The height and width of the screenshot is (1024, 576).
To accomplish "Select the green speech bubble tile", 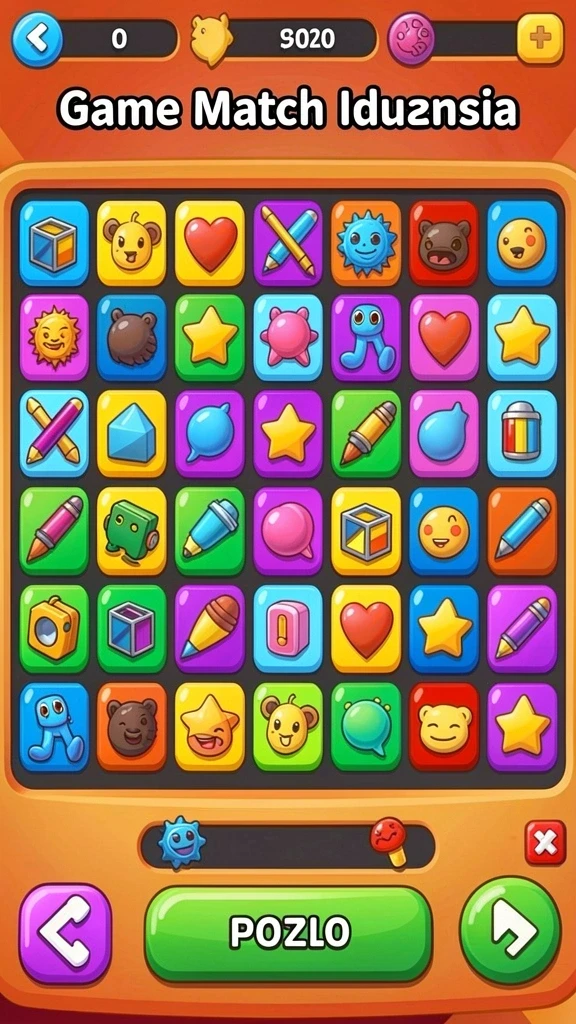I will 366,726.
